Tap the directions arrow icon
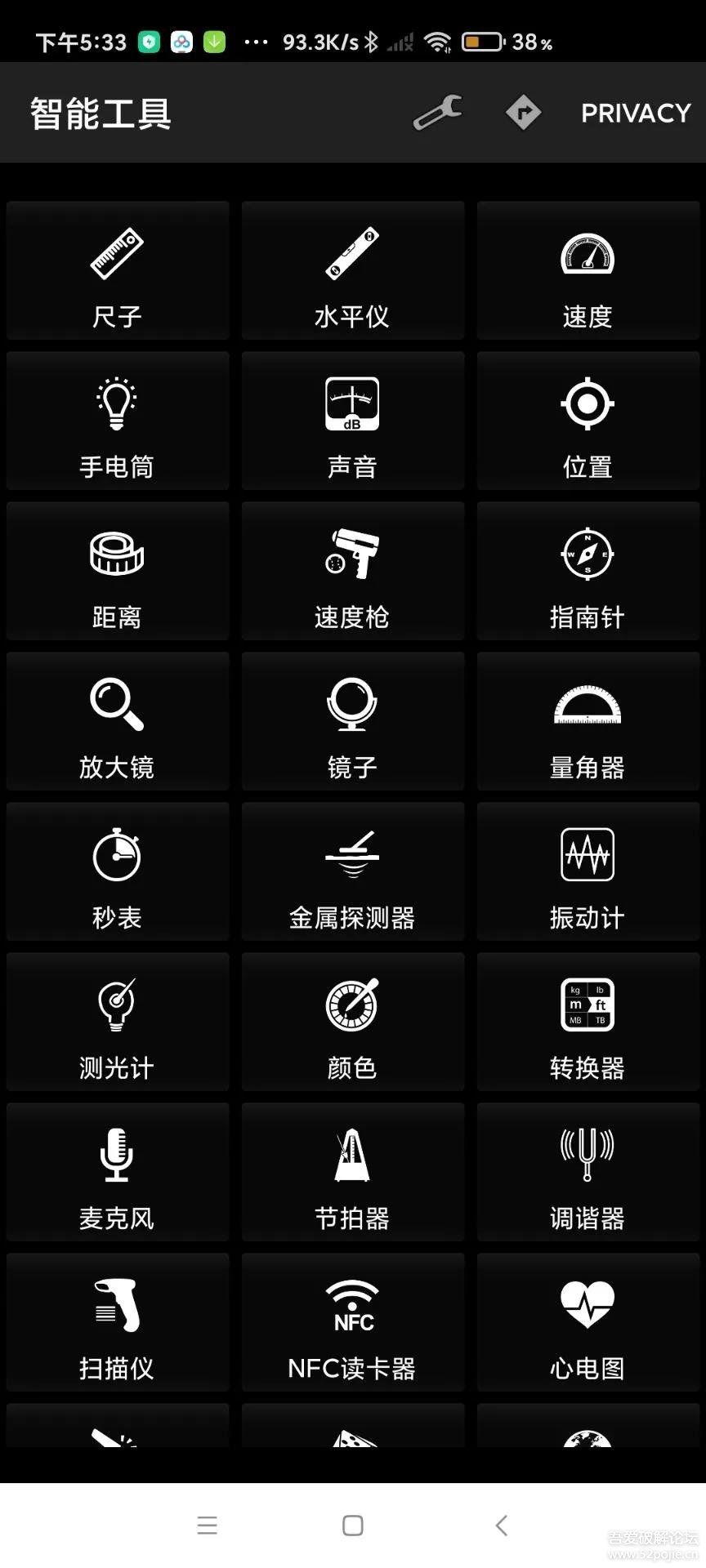 click(x=523, y=113)
